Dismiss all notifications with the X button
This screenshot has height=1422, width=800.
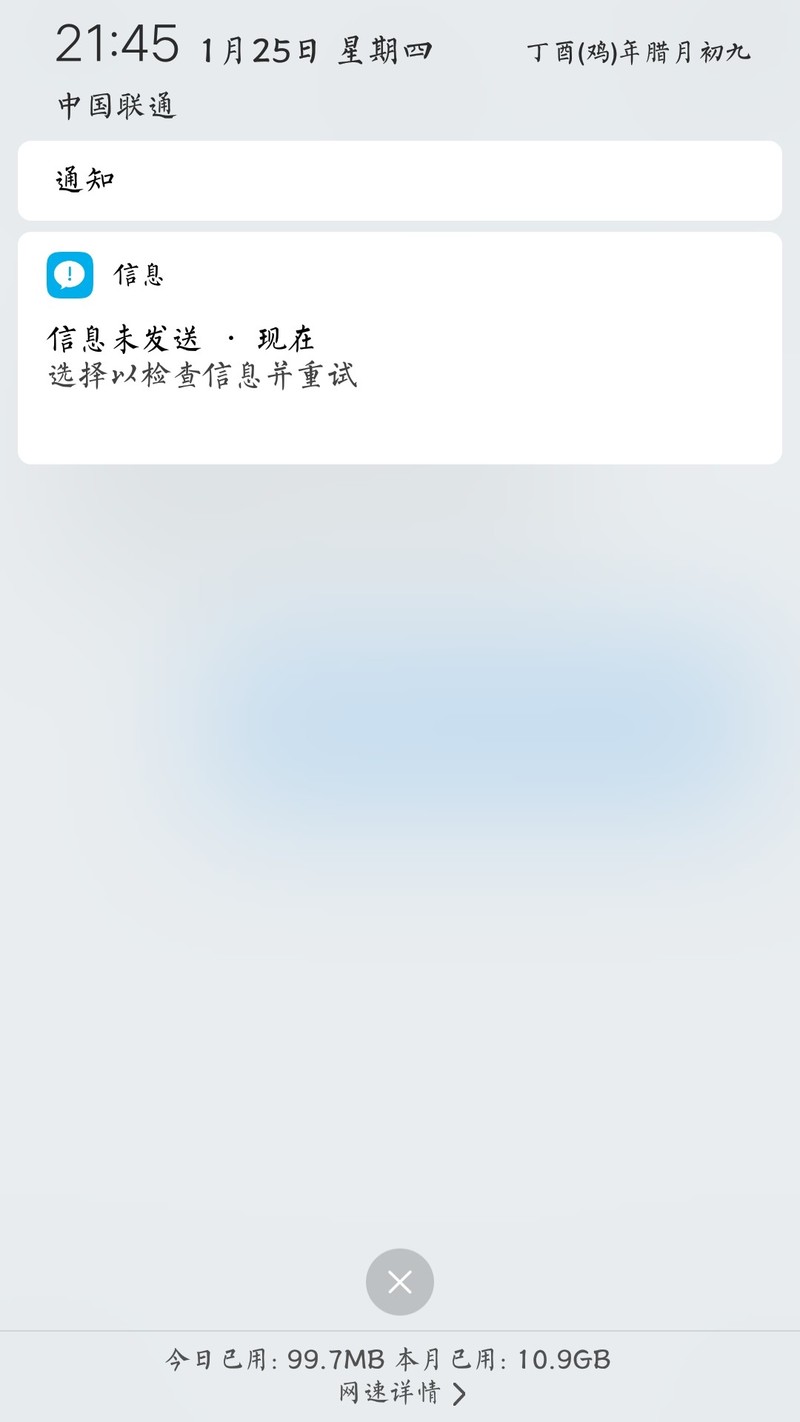tap(400, 1281)
